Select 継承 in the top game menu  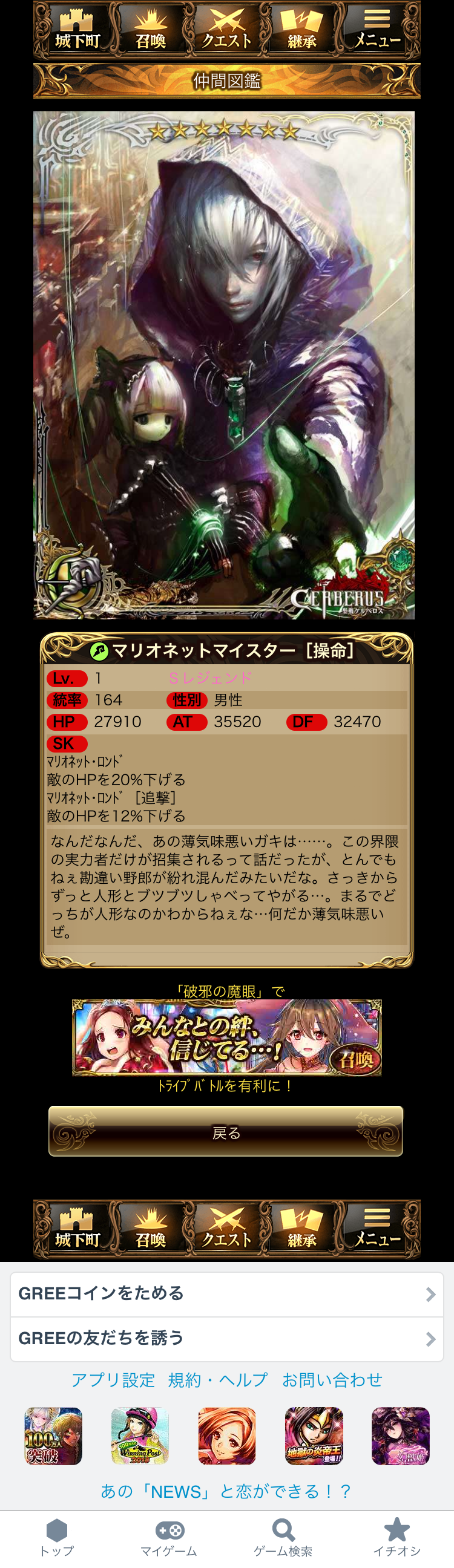(x=301, y=29)
